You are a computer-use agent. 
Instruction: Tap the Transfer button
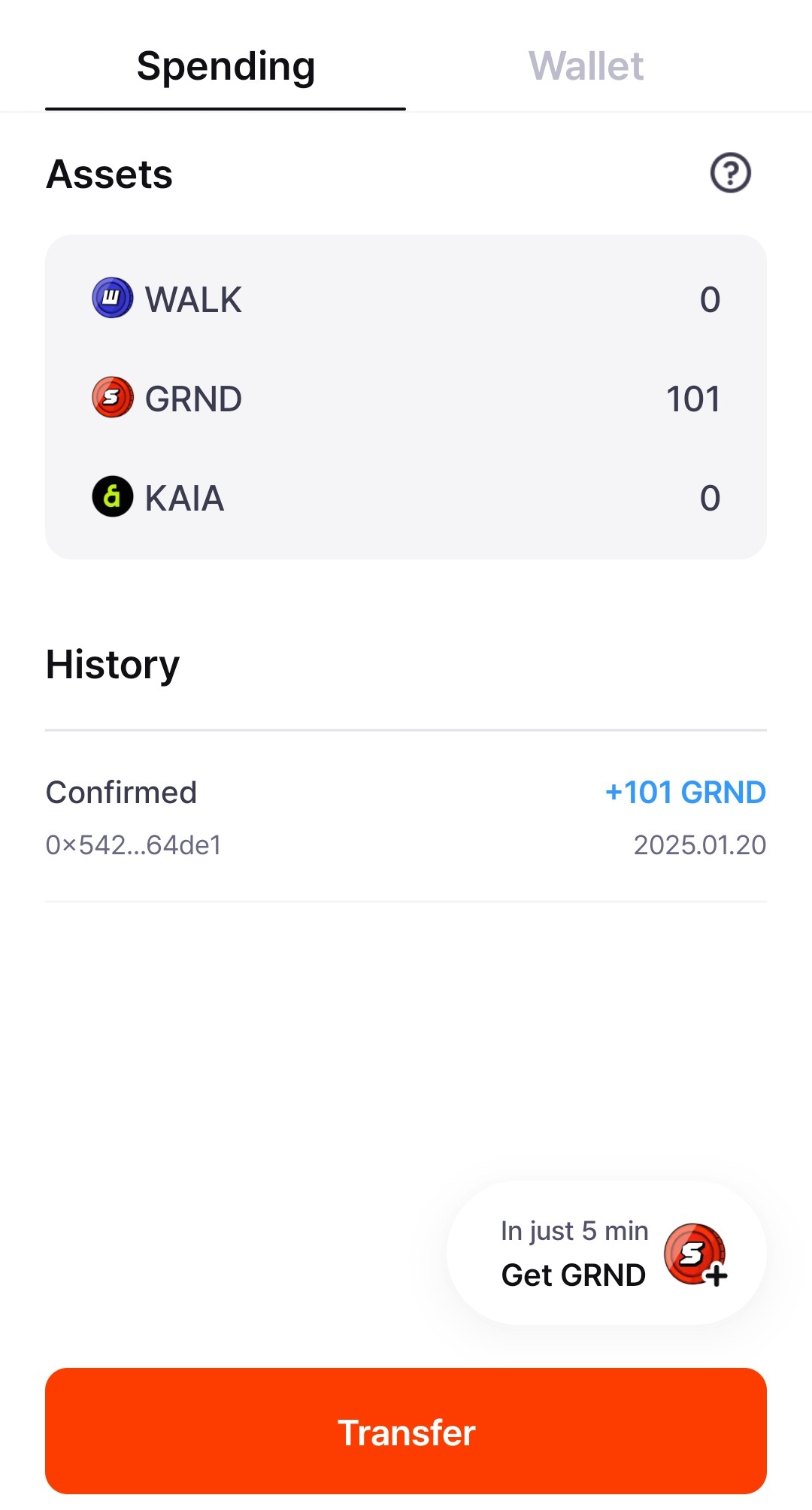(x=406, y=1431)
